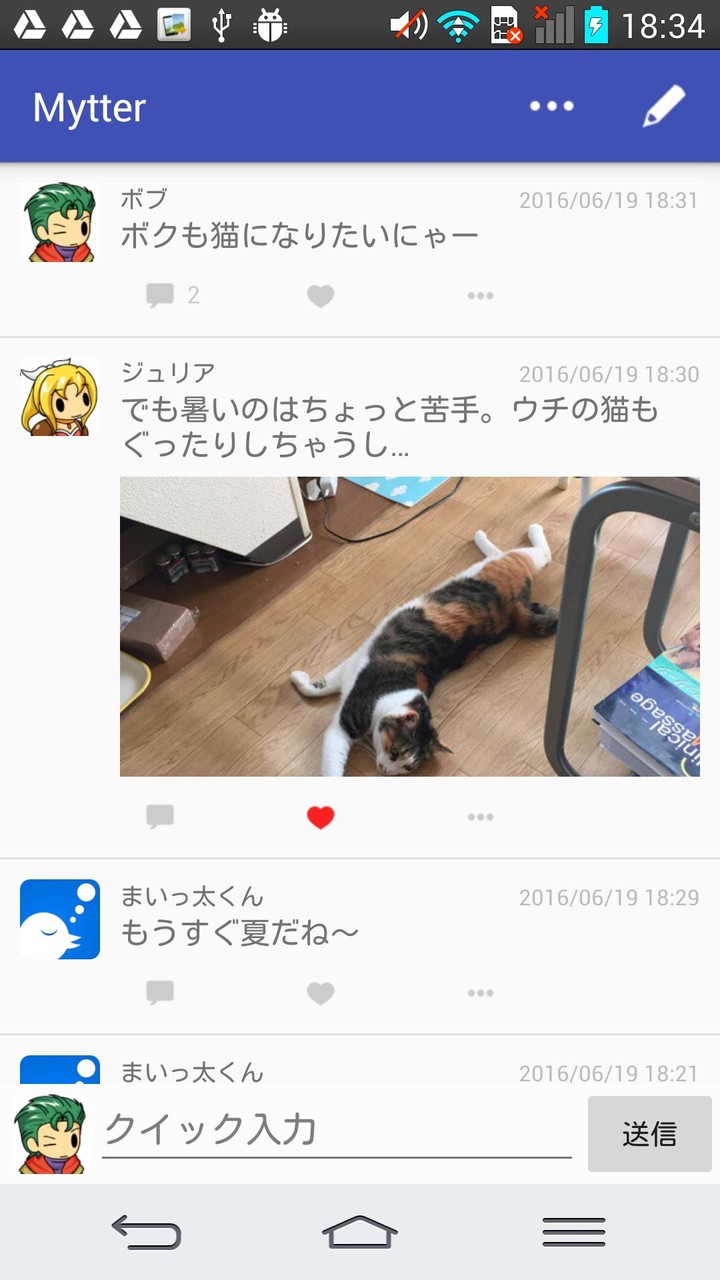720x1280 pixels.
Task: Like まいっ太くん's もうすぐ夏だね post
Action: pyautogui.click(x=320, y=992)
